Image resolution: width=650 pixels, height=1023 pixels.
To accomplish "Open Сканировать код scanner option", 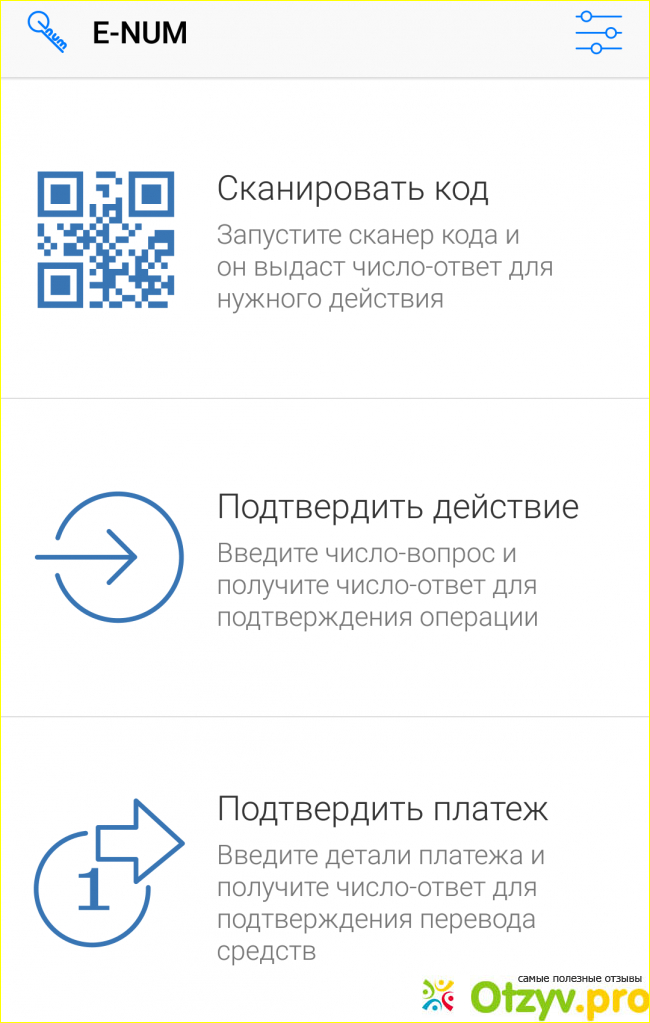I will click(352, 188).
